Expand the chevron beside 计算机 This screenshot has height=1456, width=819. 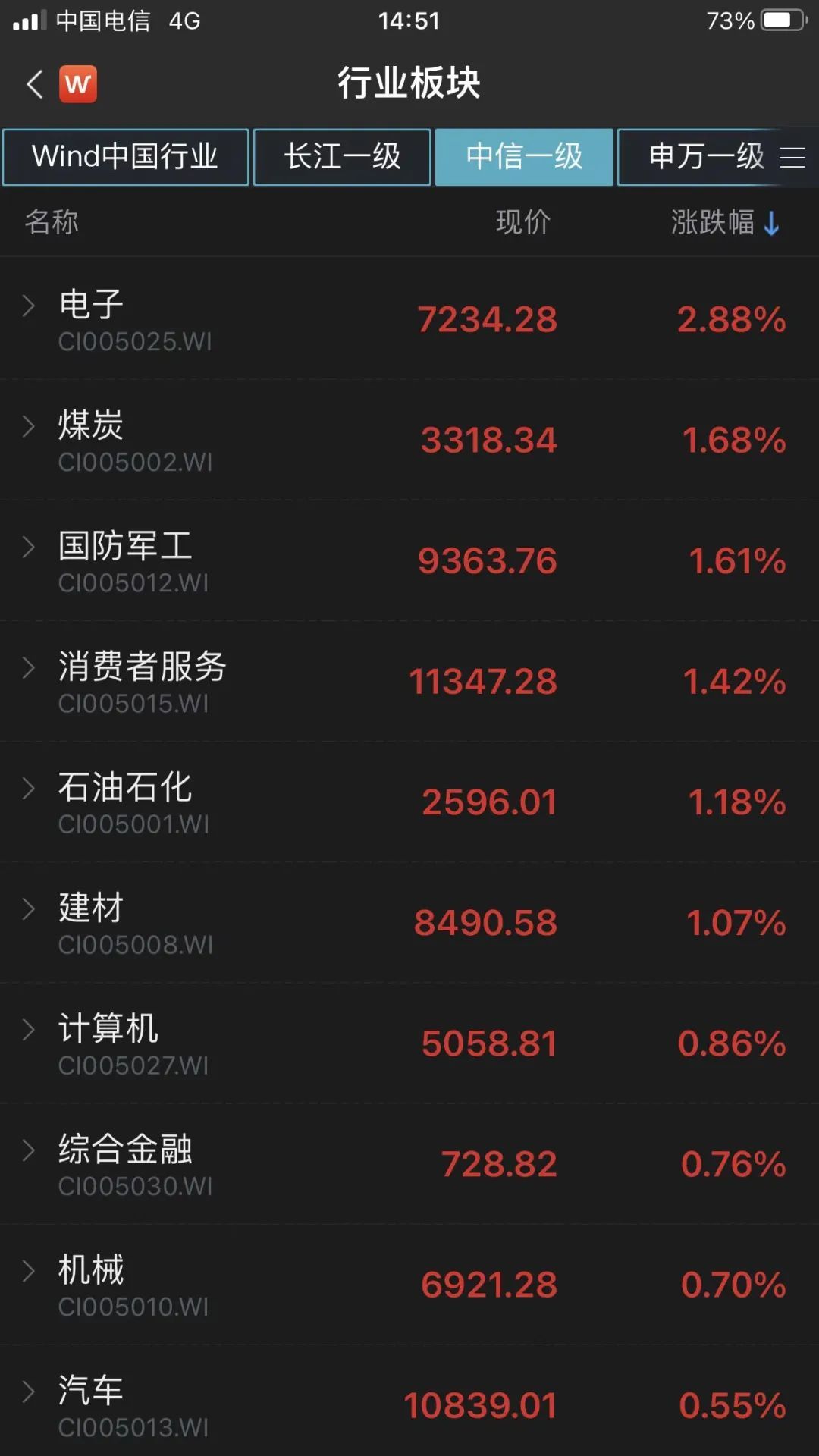click(x=29, y=1030)
